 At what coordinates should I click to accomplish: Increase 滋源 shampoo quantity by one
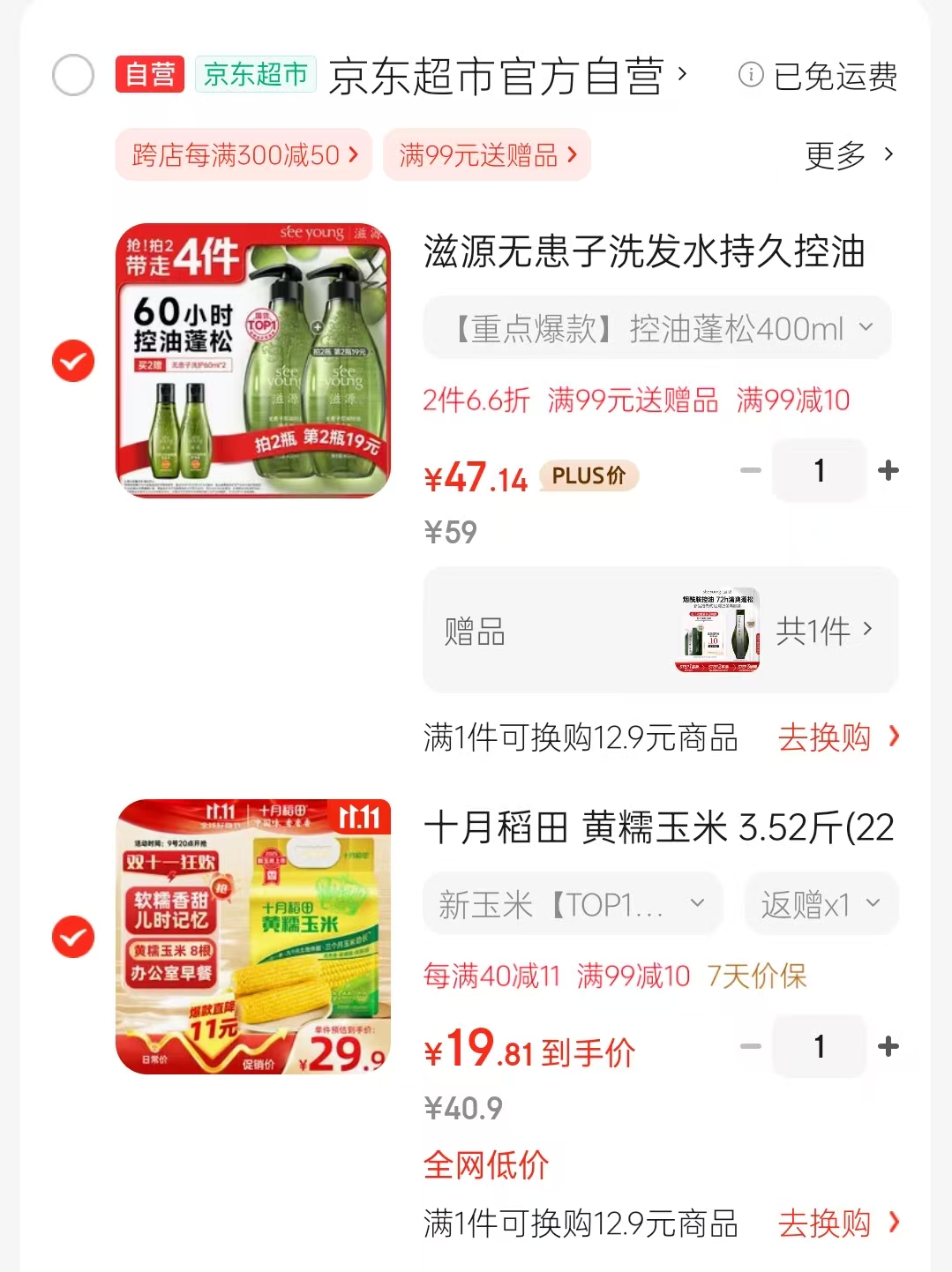(888, 471)
